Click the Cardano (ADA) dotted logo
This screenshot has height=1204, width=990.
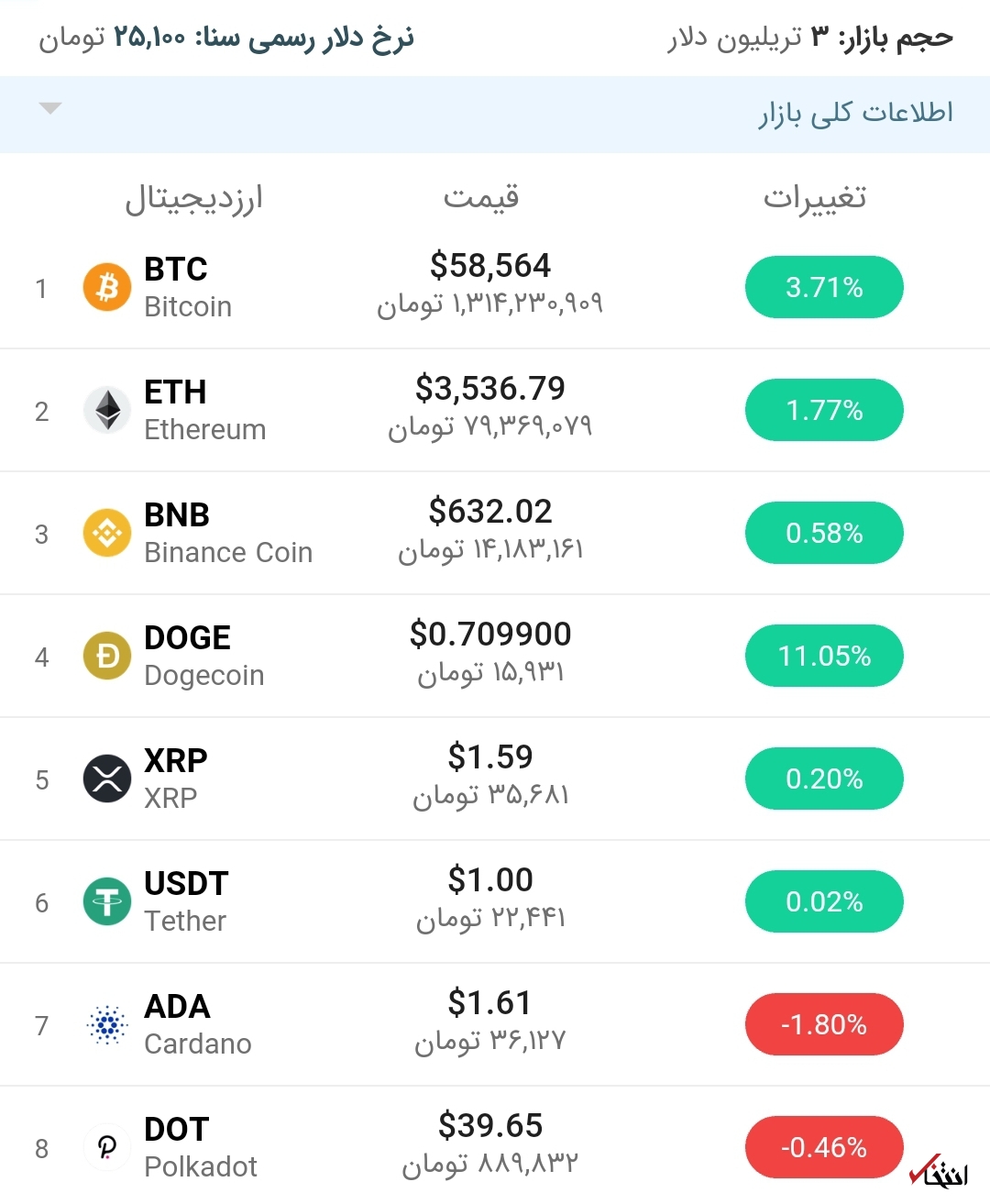pos(106,1024)
